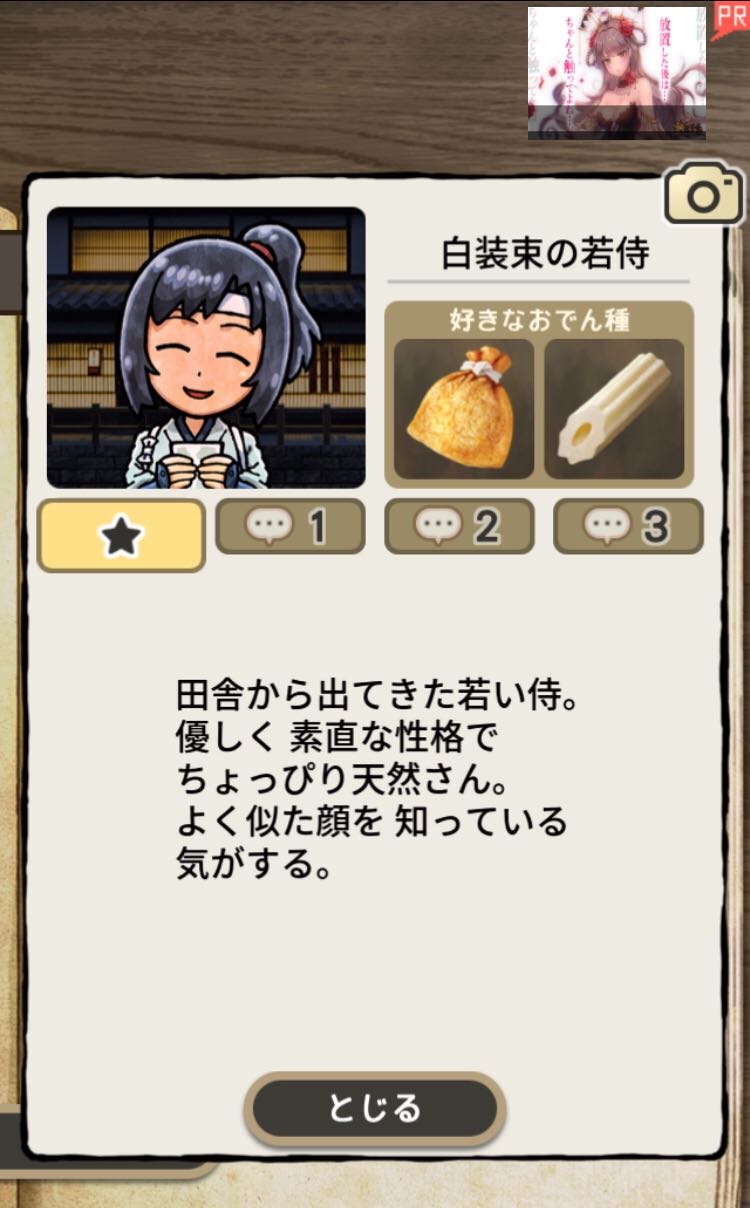
Task: Open the PR advertisement banner
Action: (x=617, y=73)
